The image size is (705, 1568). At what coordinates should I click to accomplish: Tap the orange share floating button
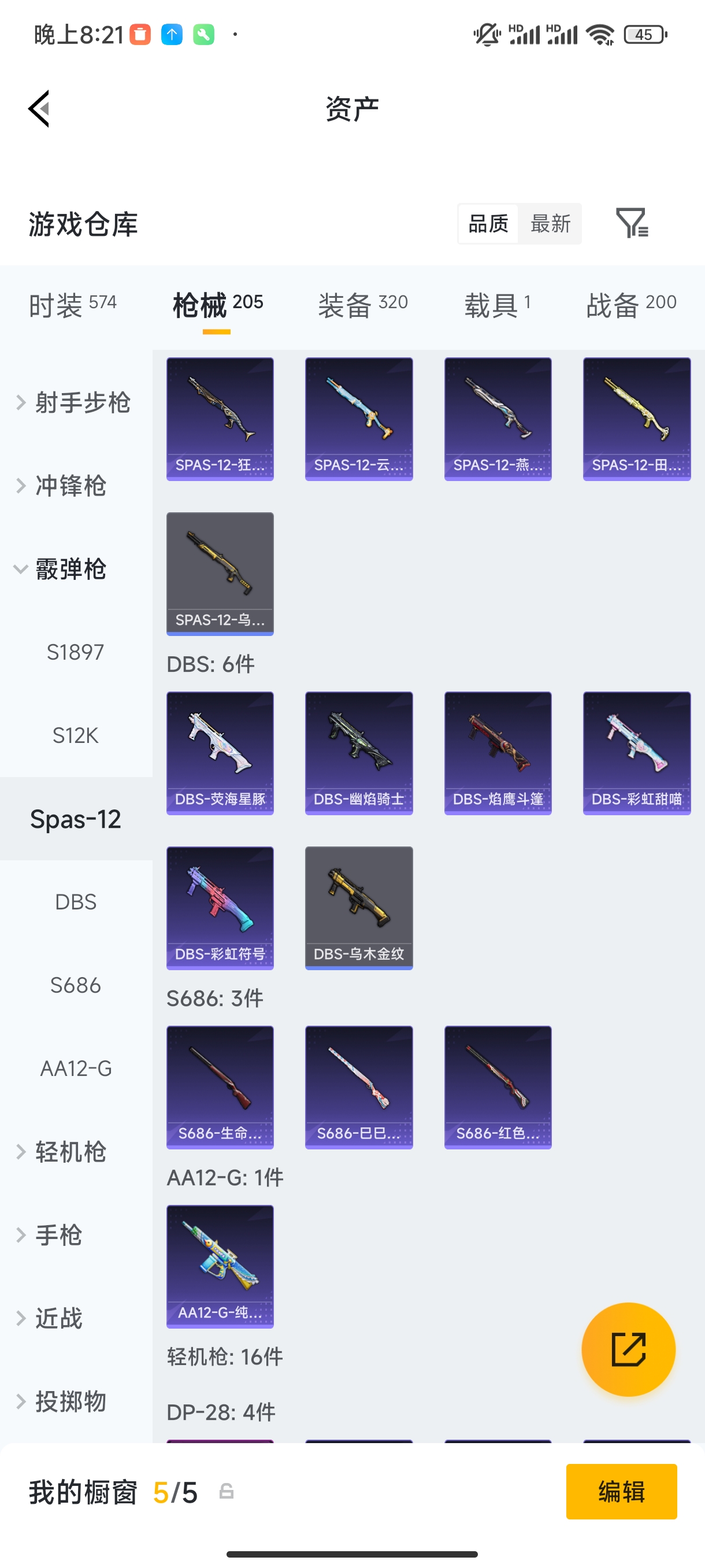[x=628, y=1349]
